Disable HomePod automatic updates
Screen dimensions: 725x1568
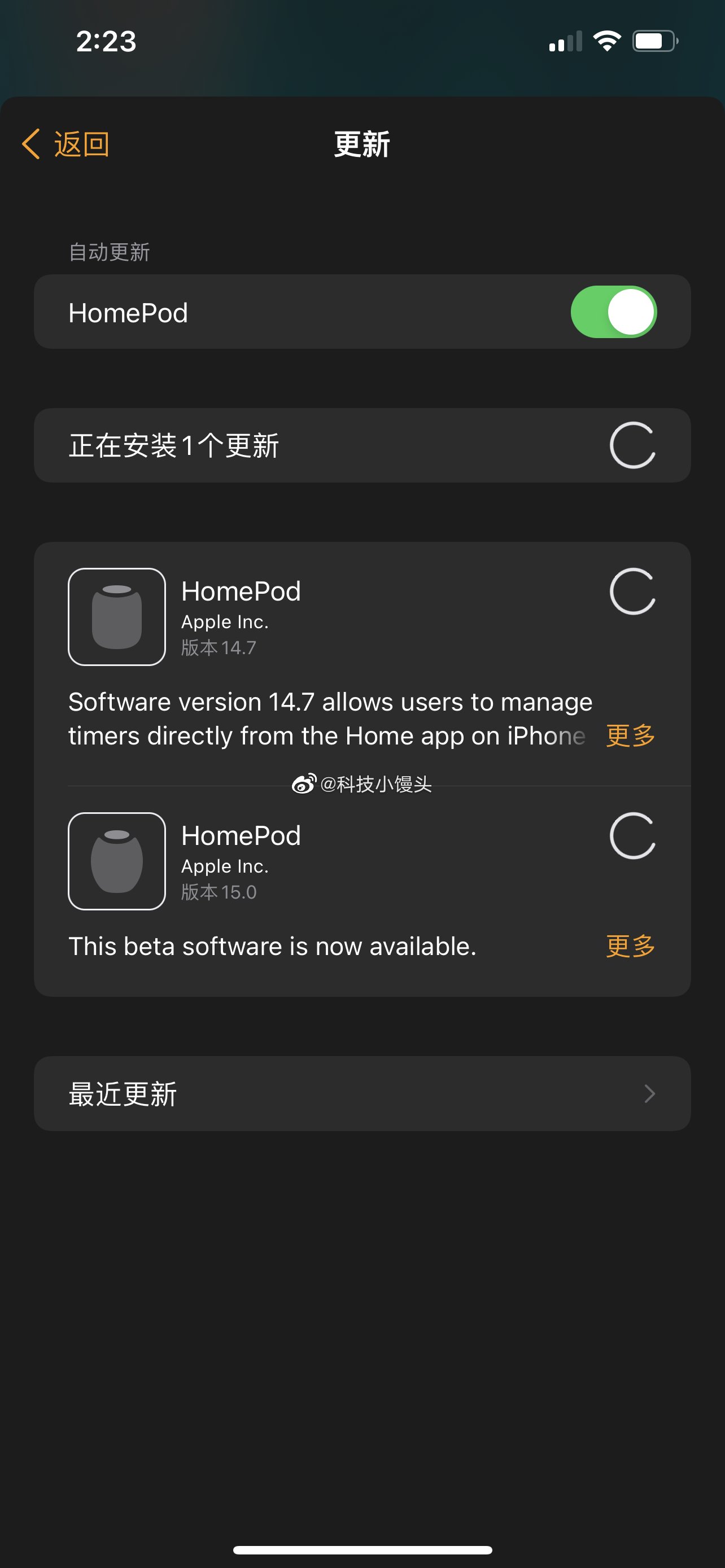(x=613, y=312)
